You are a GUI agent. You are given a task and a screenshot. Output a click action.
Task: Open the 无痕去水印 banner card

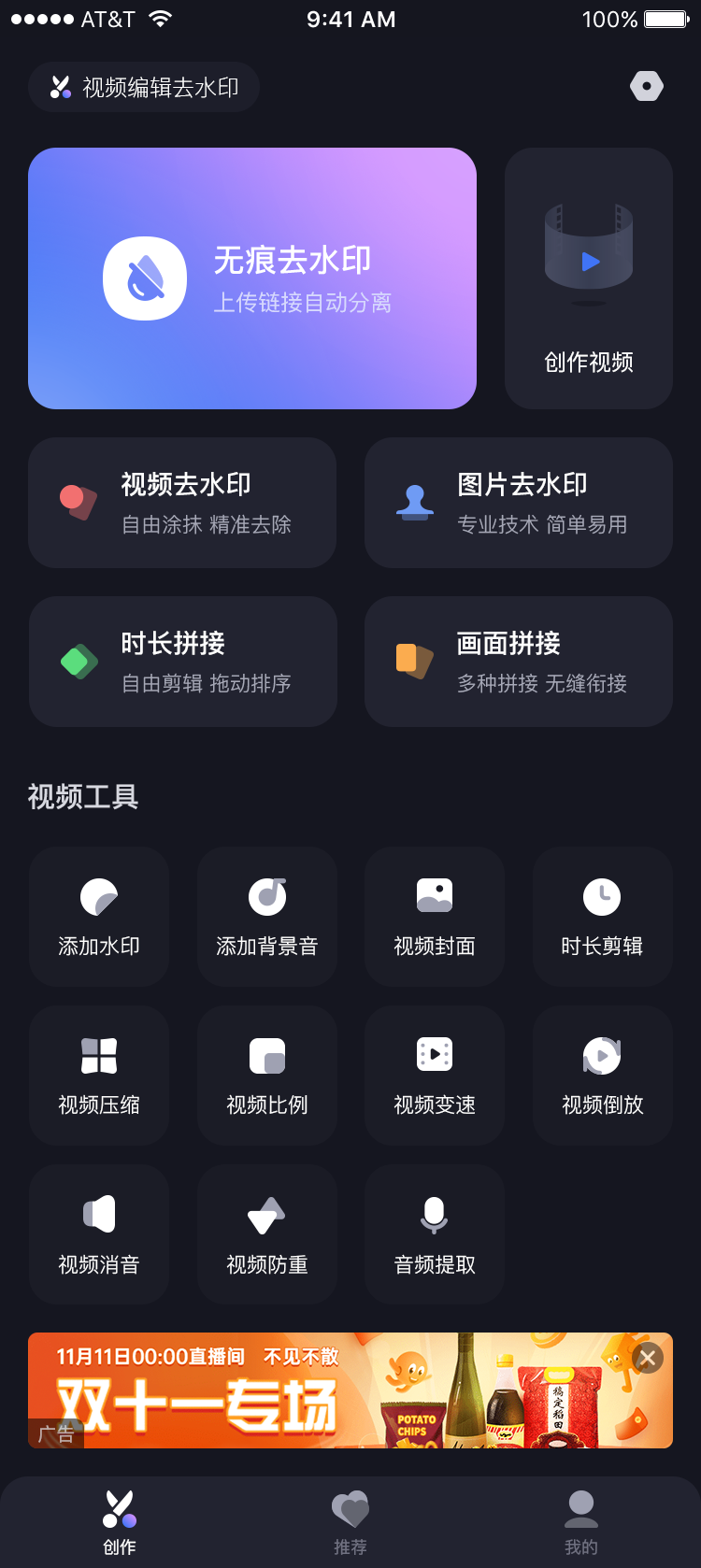click(x=252, y=278)
